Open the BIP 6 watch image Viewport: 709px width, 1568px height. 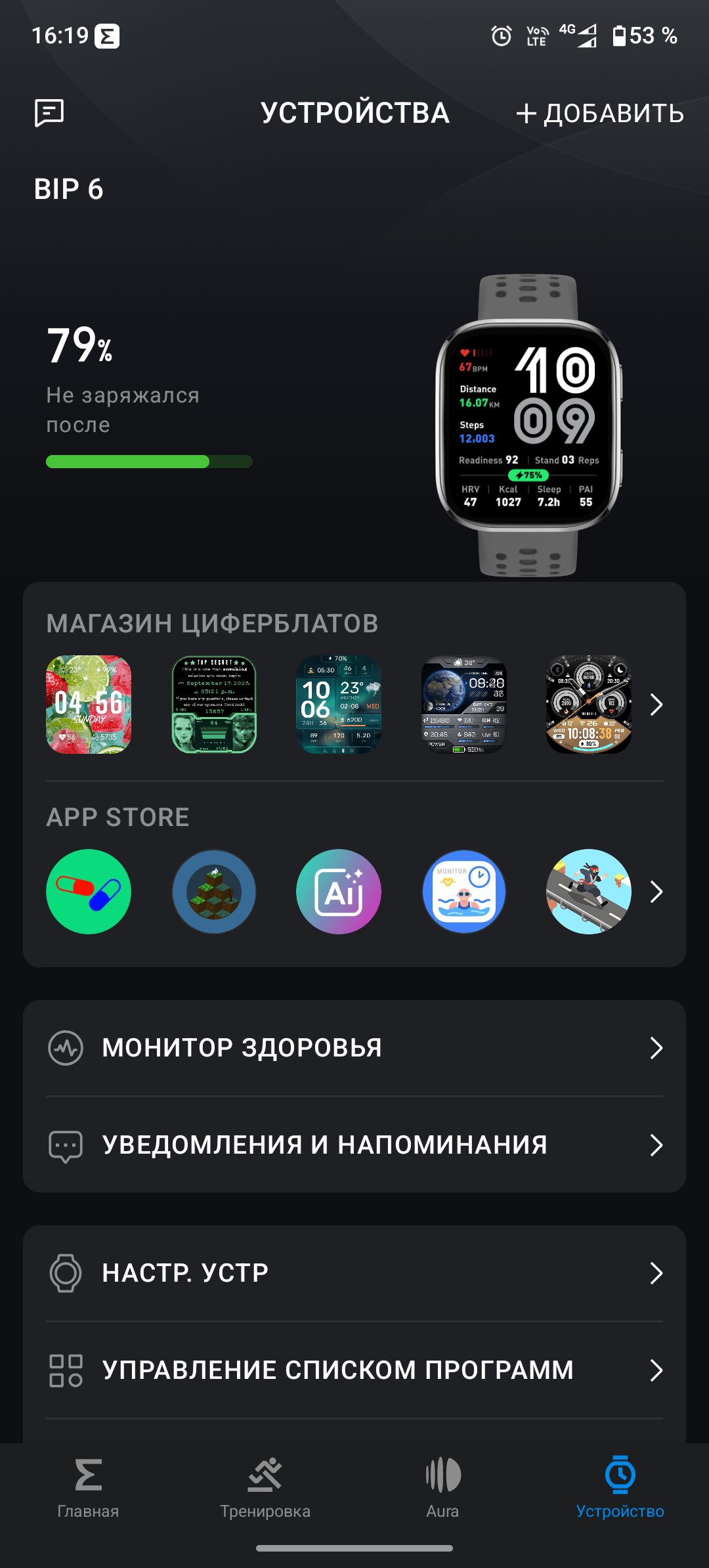point(528,425)
